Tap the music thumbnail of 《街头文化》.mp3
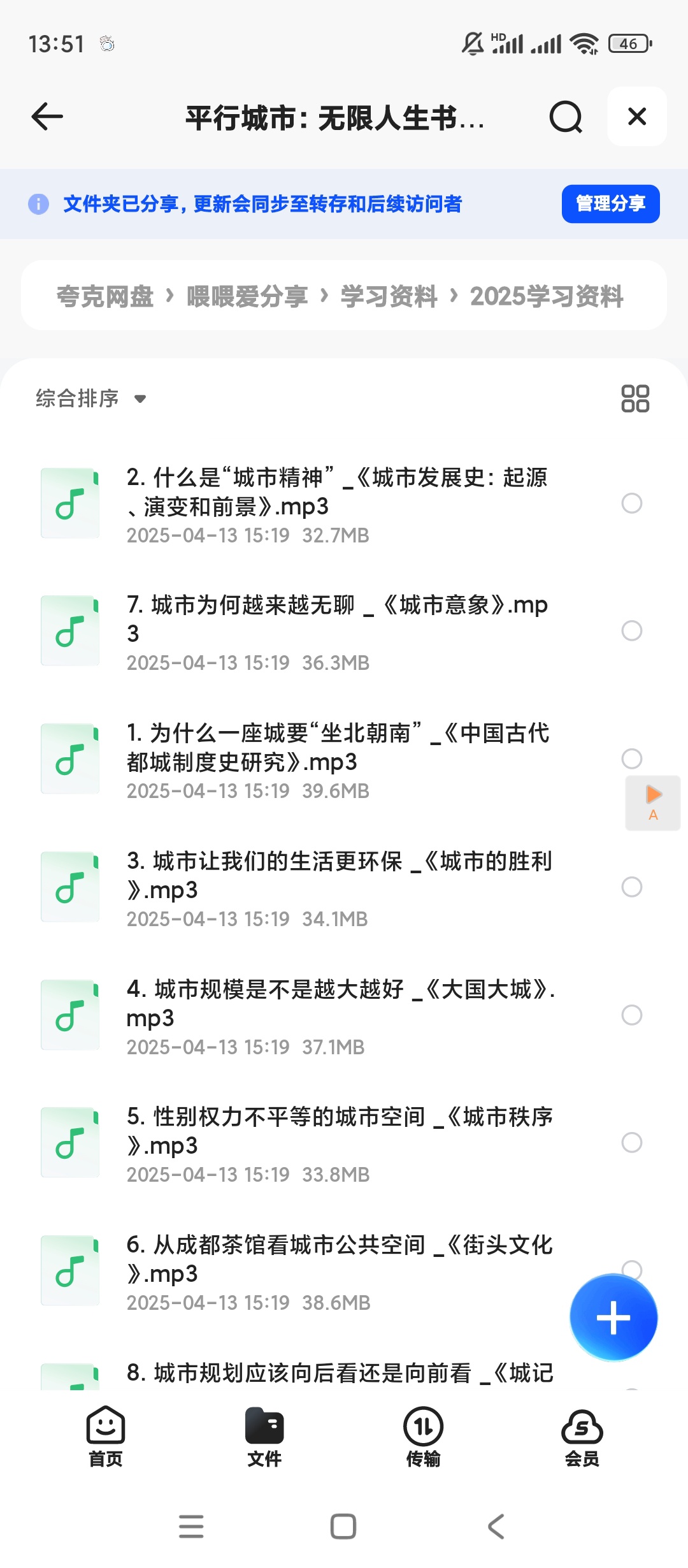Image resolution: width=688 pixels, height=1568 pixels. click(x=69, y=1270)
